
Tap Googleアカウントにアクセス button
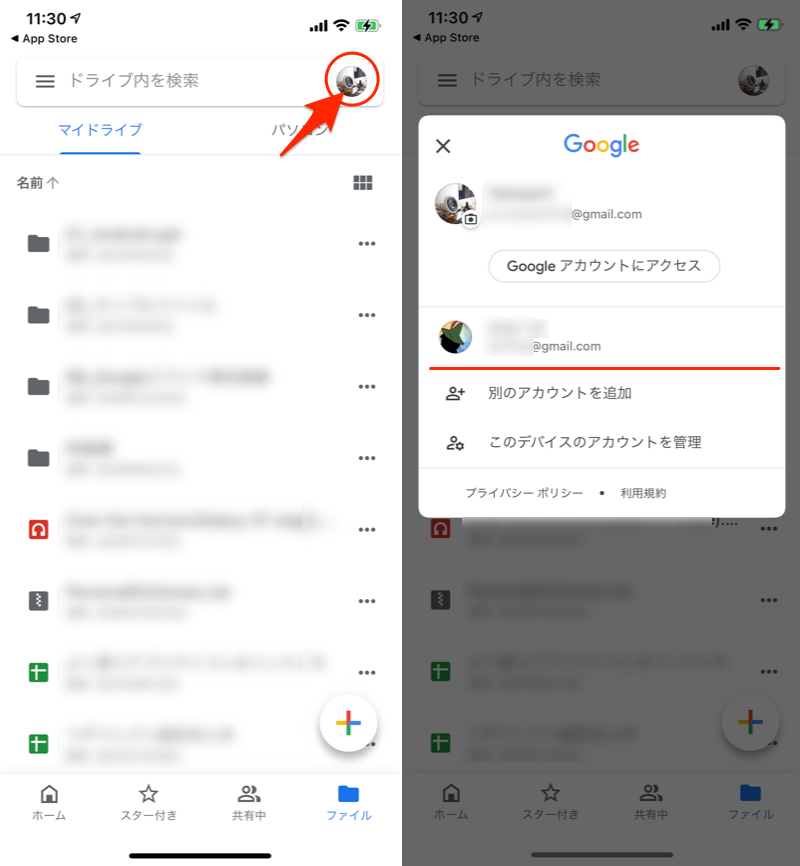click(x=603, y=266)
